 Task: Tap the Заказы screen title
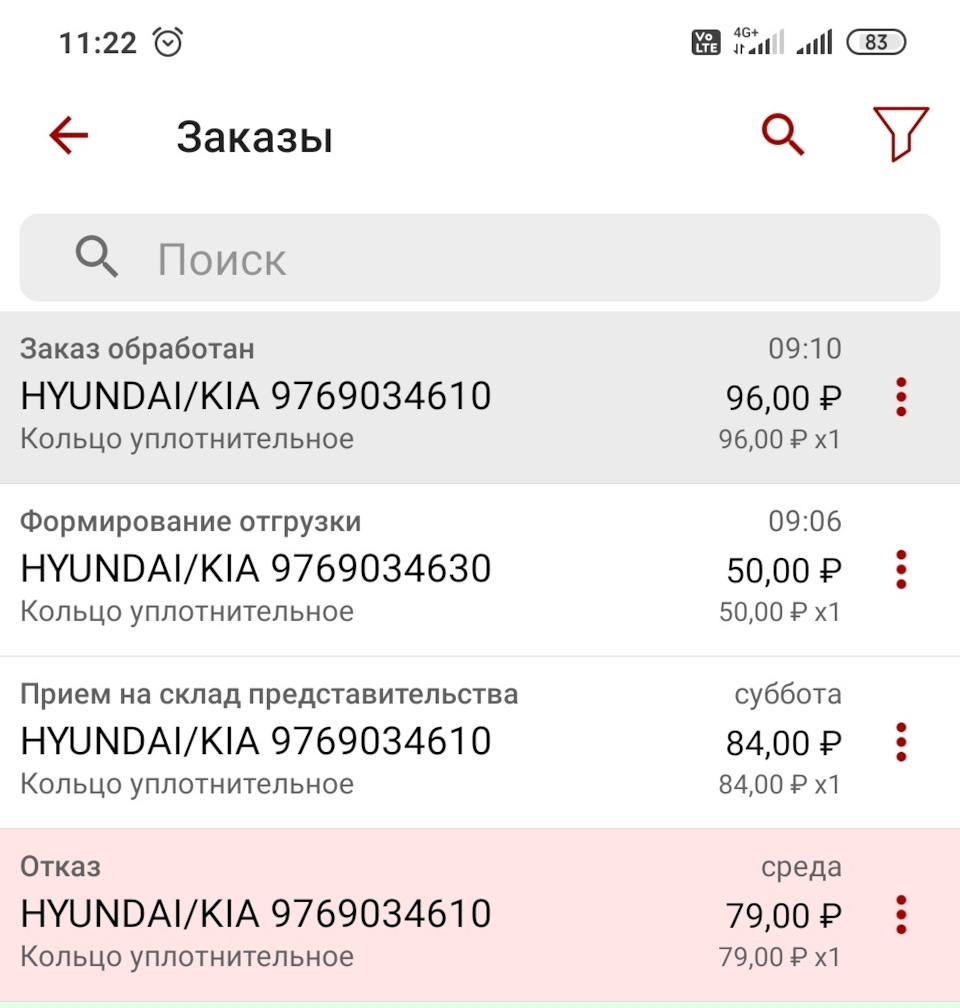[x=257, y=136]
